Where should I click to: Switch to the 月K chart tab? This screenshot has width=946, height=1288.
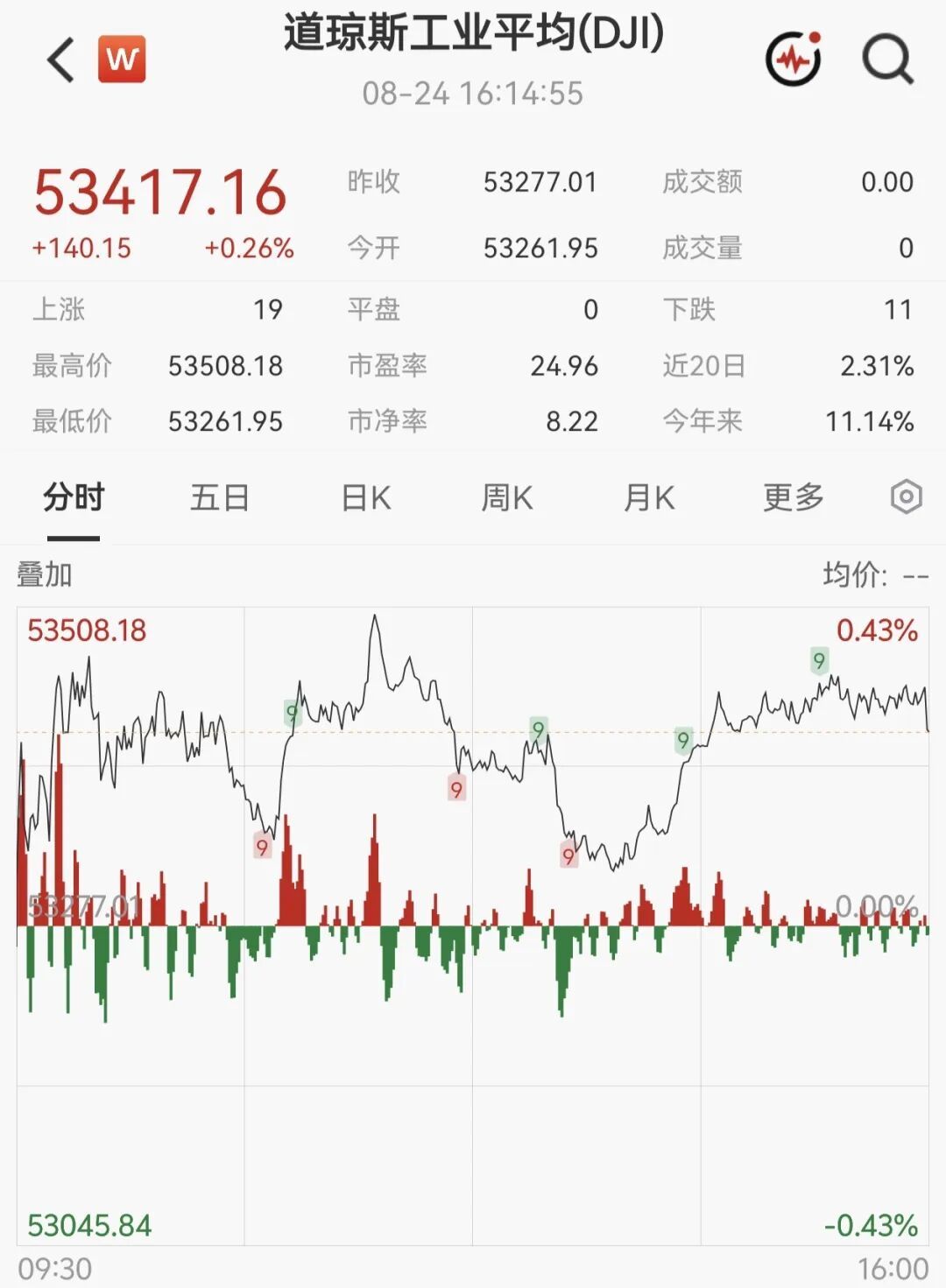(649, 497)
